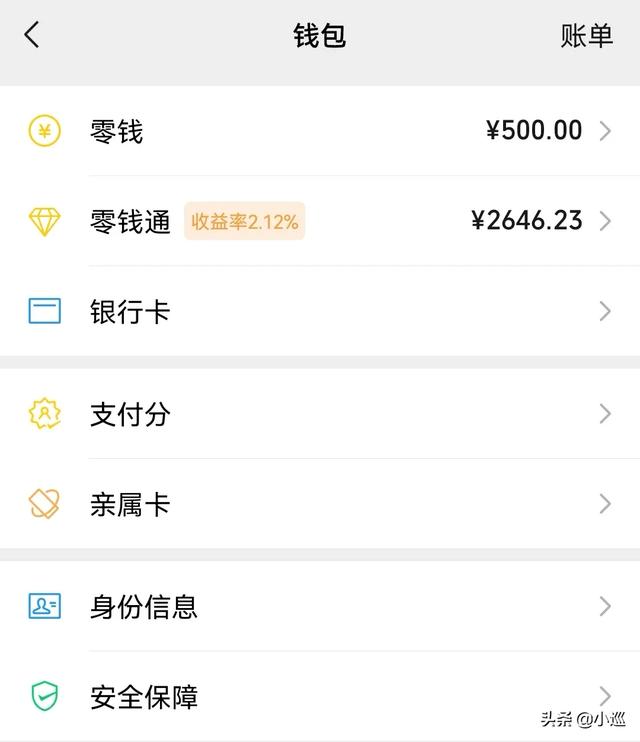Image resolution: width=640 pixels, height=742 pixels.
Task: Open the 零钱 balance row
Action: 320,131
